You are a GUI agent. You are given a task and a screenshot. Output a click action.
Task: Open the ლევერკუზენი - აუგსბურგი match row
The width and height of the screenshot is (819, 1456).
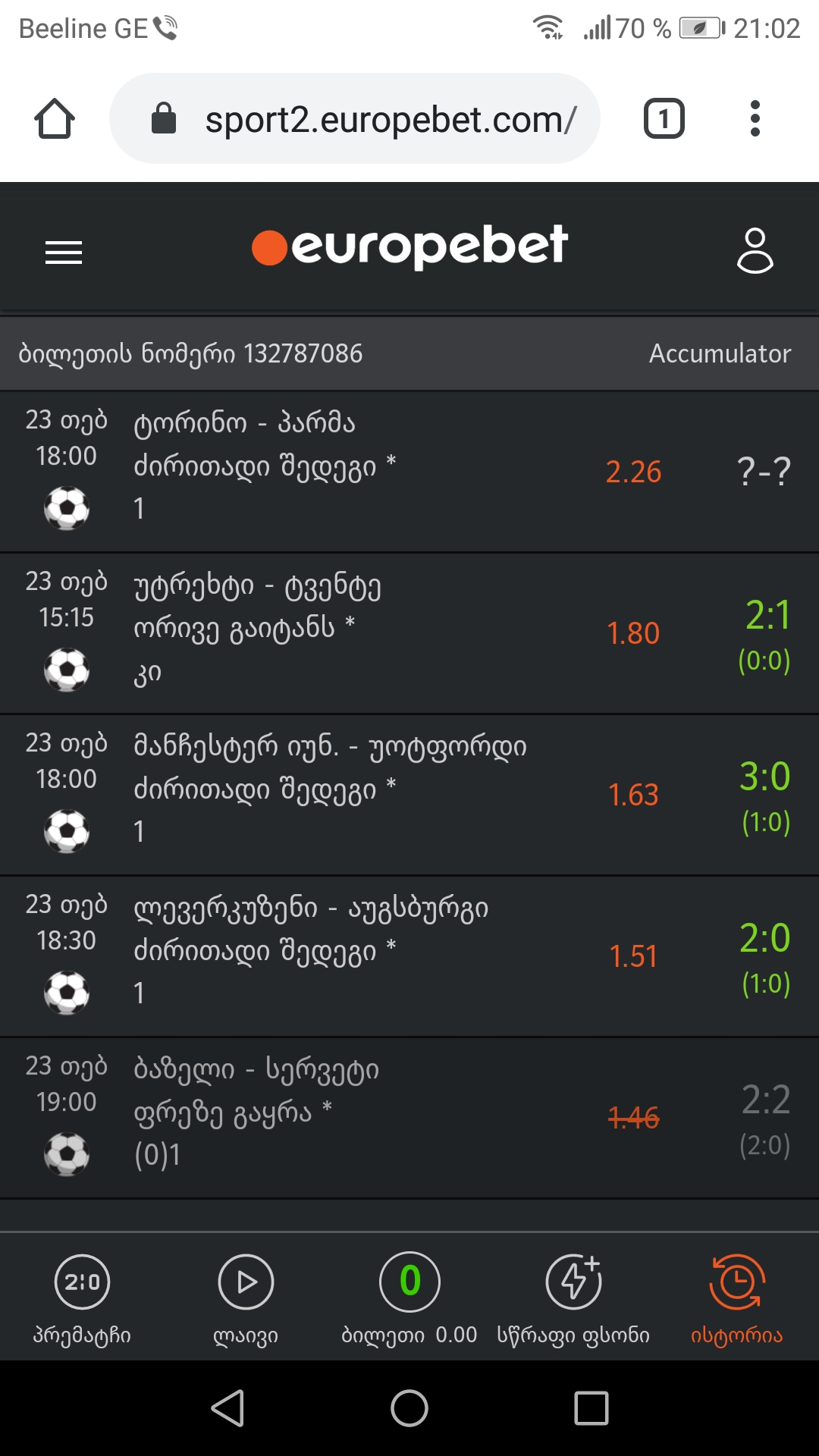pyautogui.click(x=409, y=956)
